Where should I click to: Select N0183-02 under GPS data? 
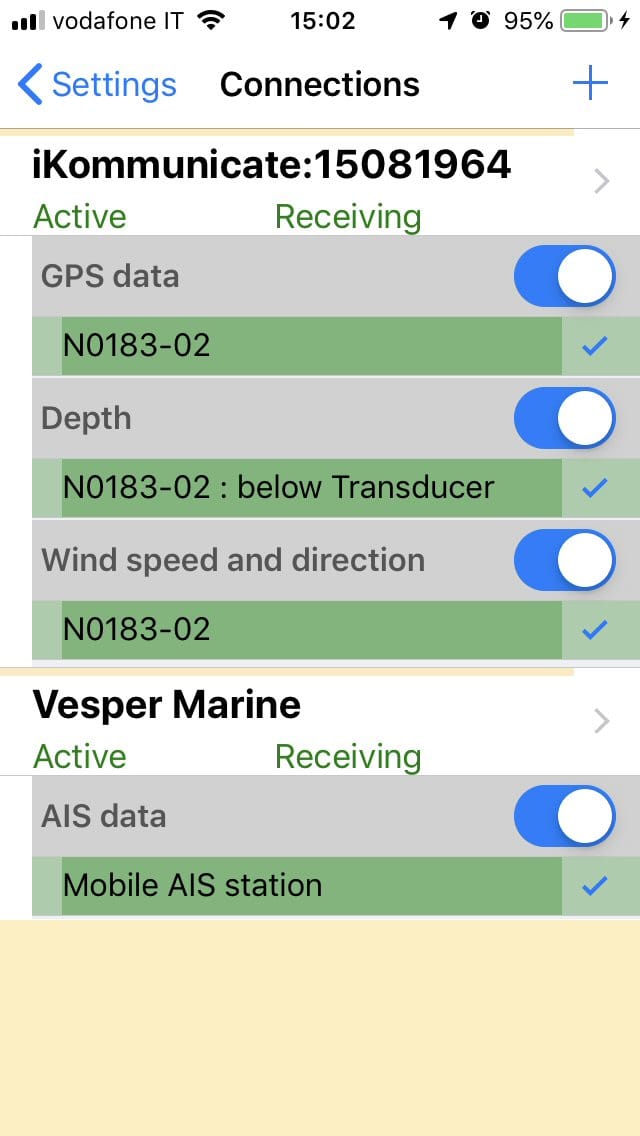pos(336,346)
